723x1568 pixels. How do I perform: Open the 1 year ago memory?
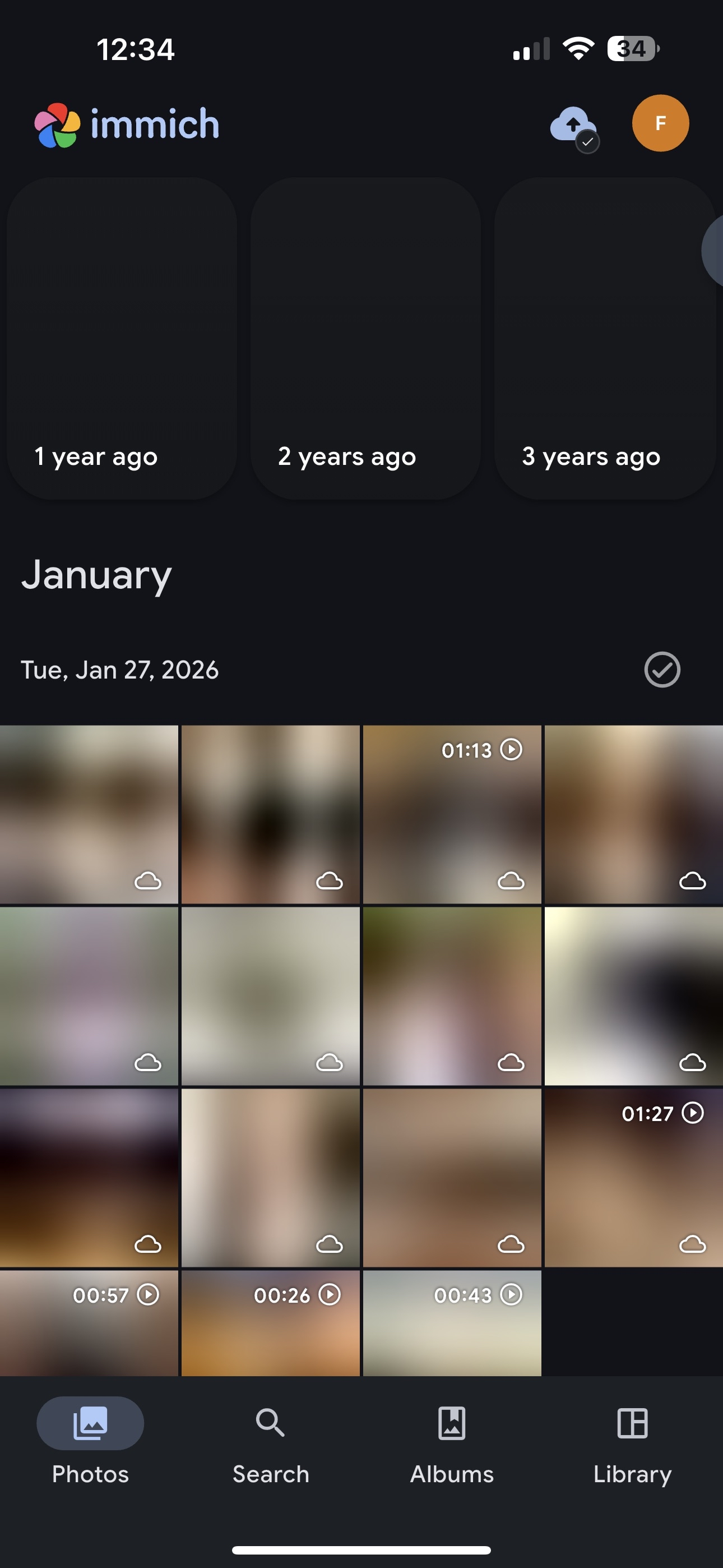click(x=122, y=338)
